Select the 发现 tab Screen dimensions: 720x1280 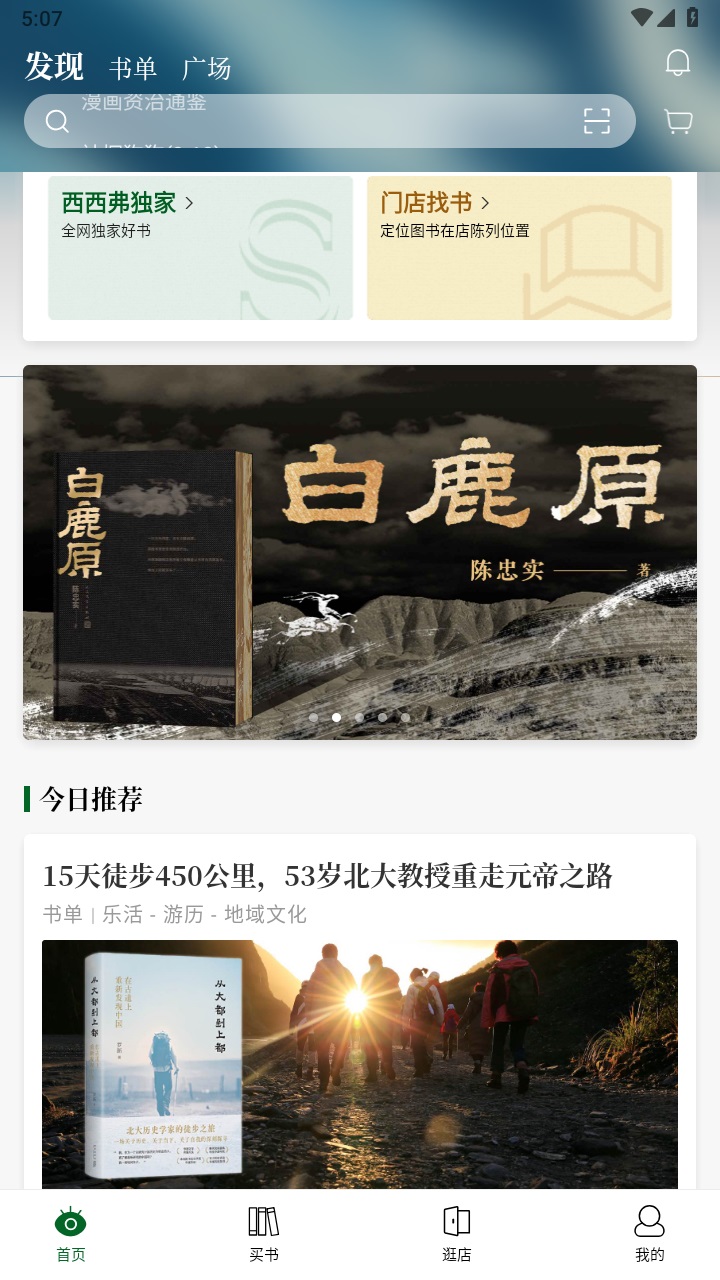tap(54, 66)
